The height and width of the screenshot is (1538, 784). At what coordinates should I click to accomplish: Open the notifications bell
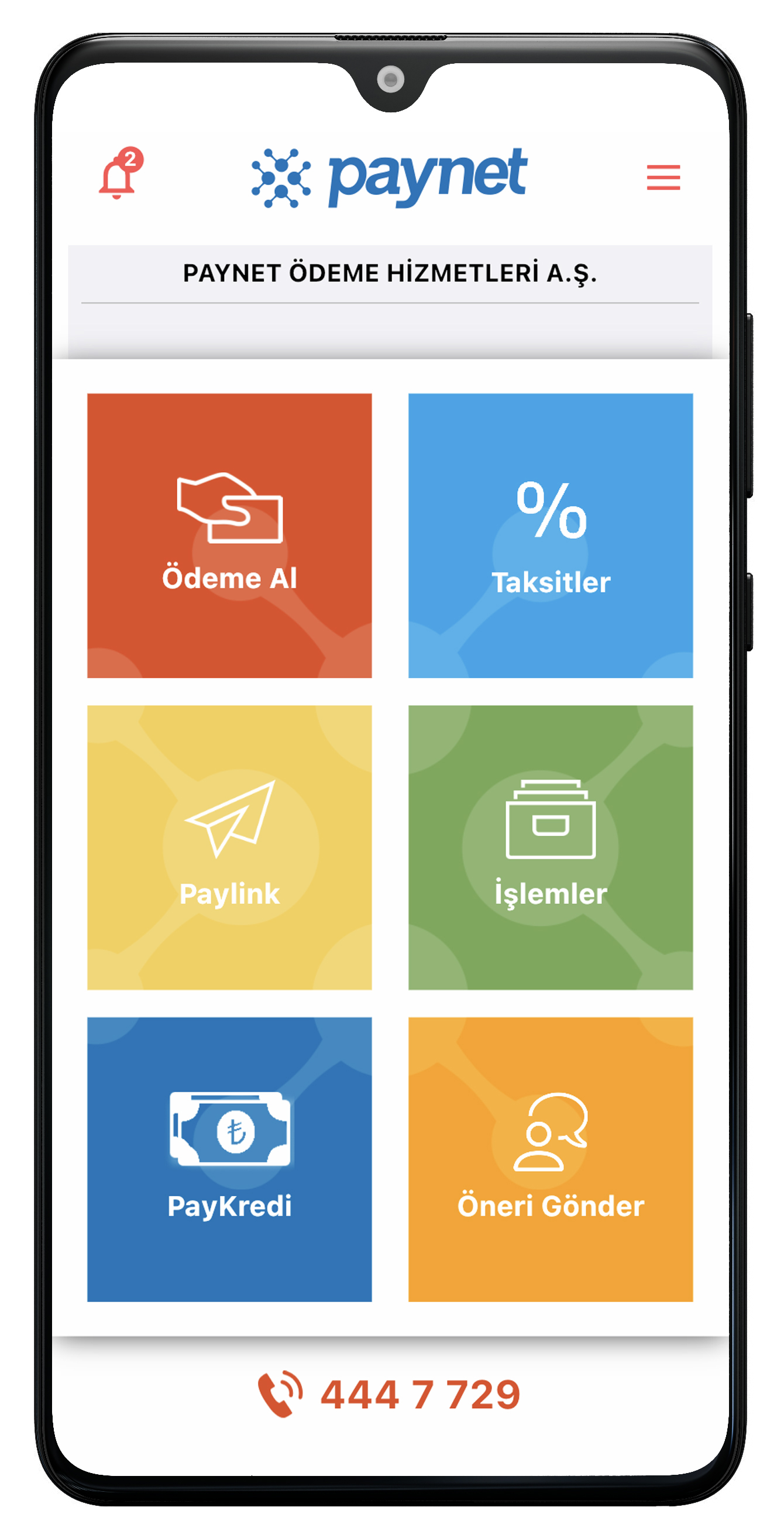click(x=118, y=176)
